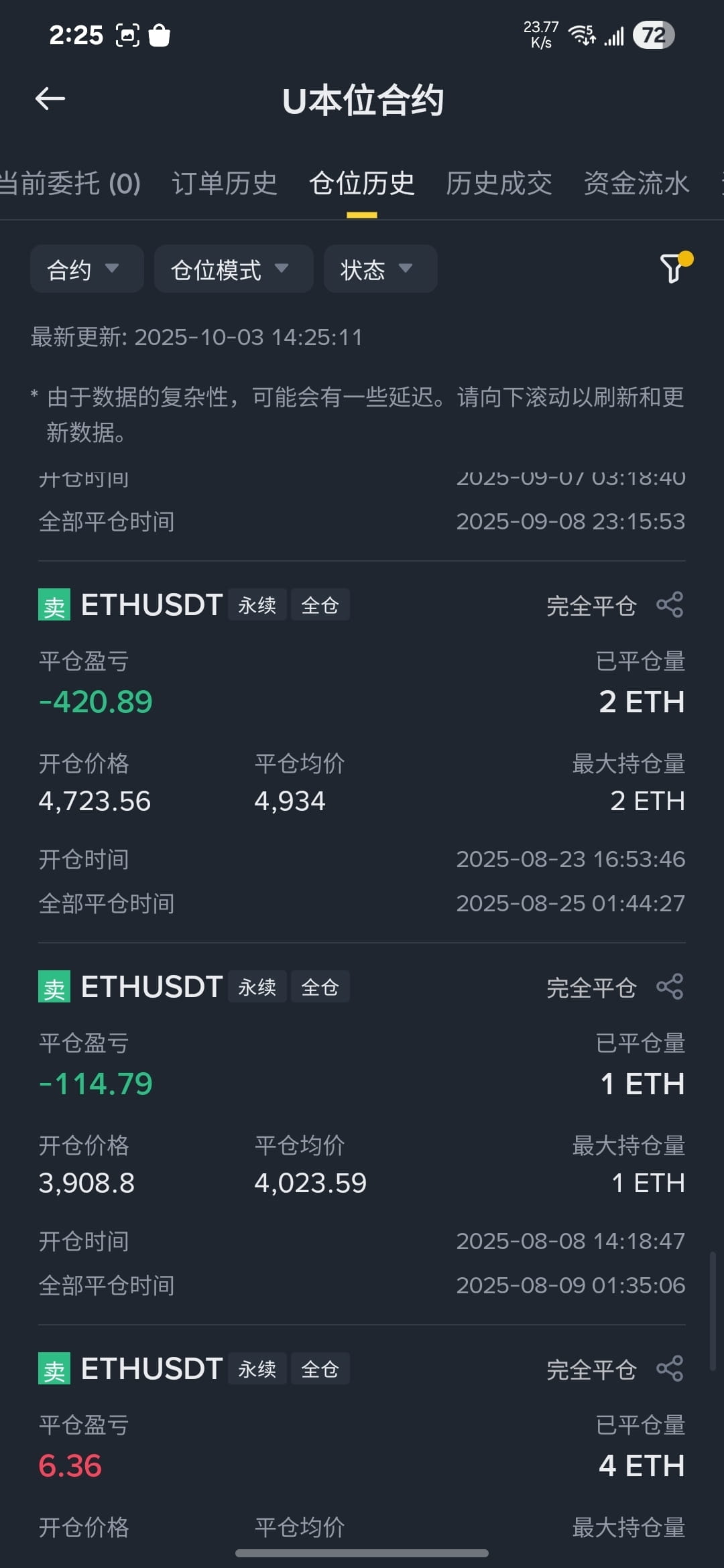724x1568 pixels.
Task: Switch to the 订单历史 tab
Action: (226, 183)
